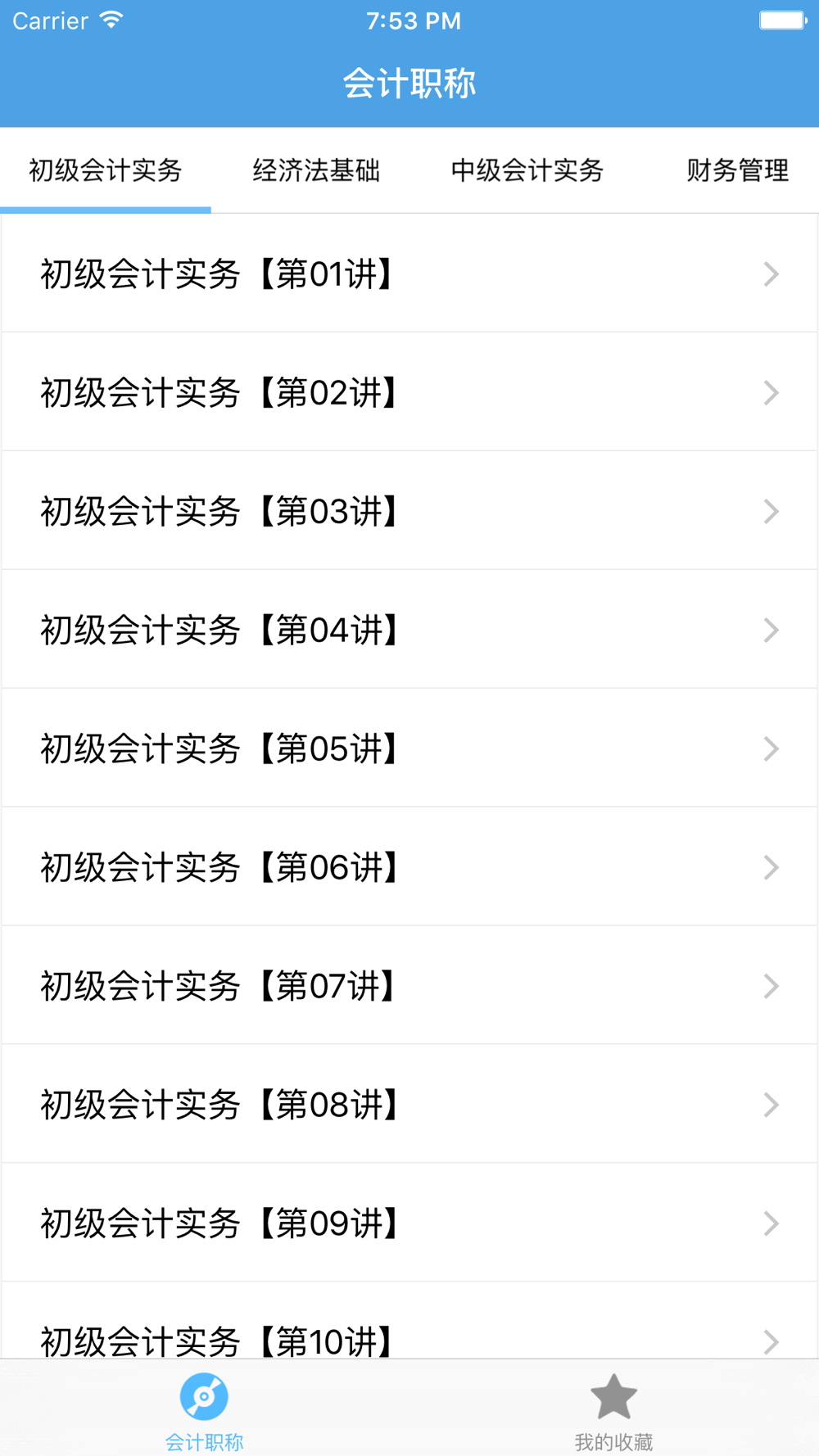Open 初级会计实务【第02讲】
This screenshot has height=1456, width=819.
(x=409, y=392)
